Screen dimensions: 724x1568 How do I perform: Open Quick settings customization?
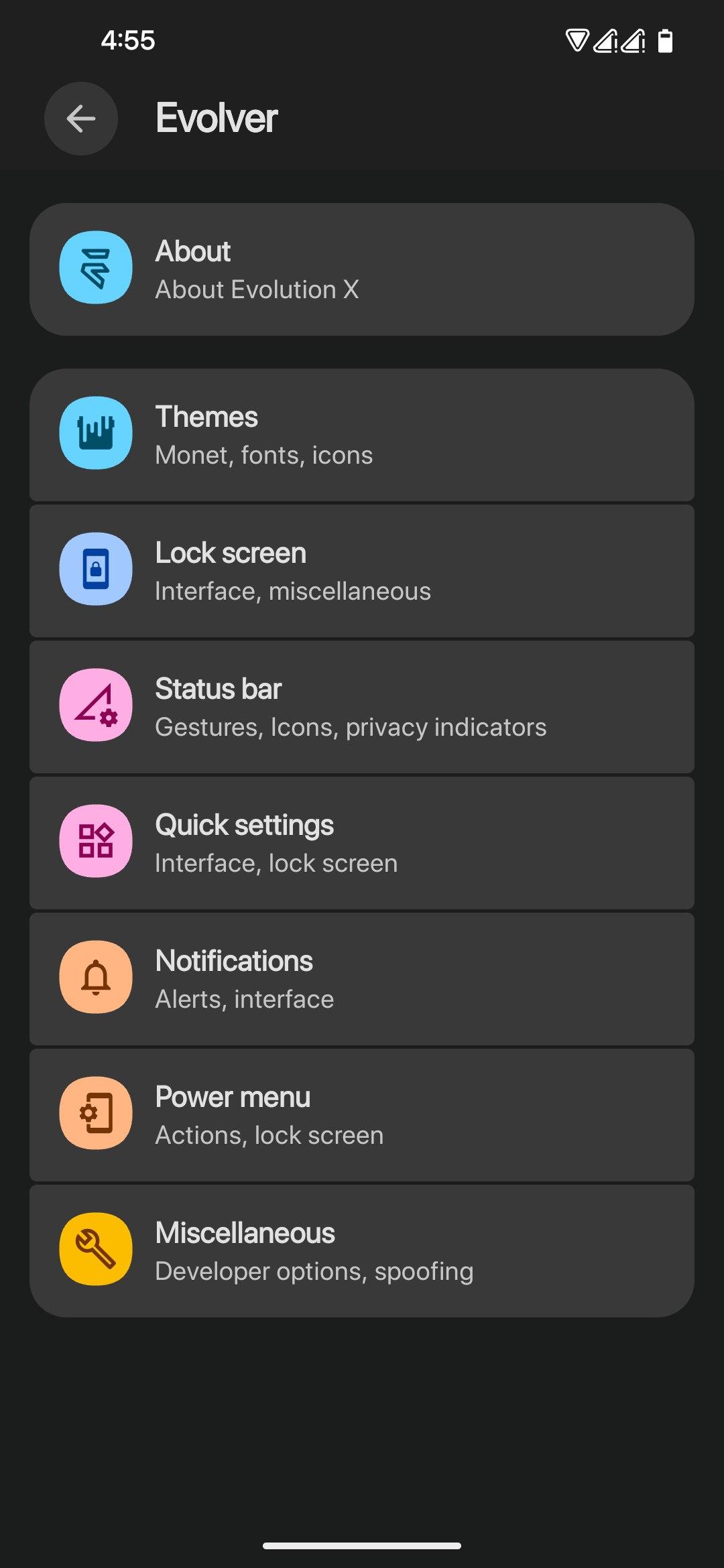click(x=362, y=843)
